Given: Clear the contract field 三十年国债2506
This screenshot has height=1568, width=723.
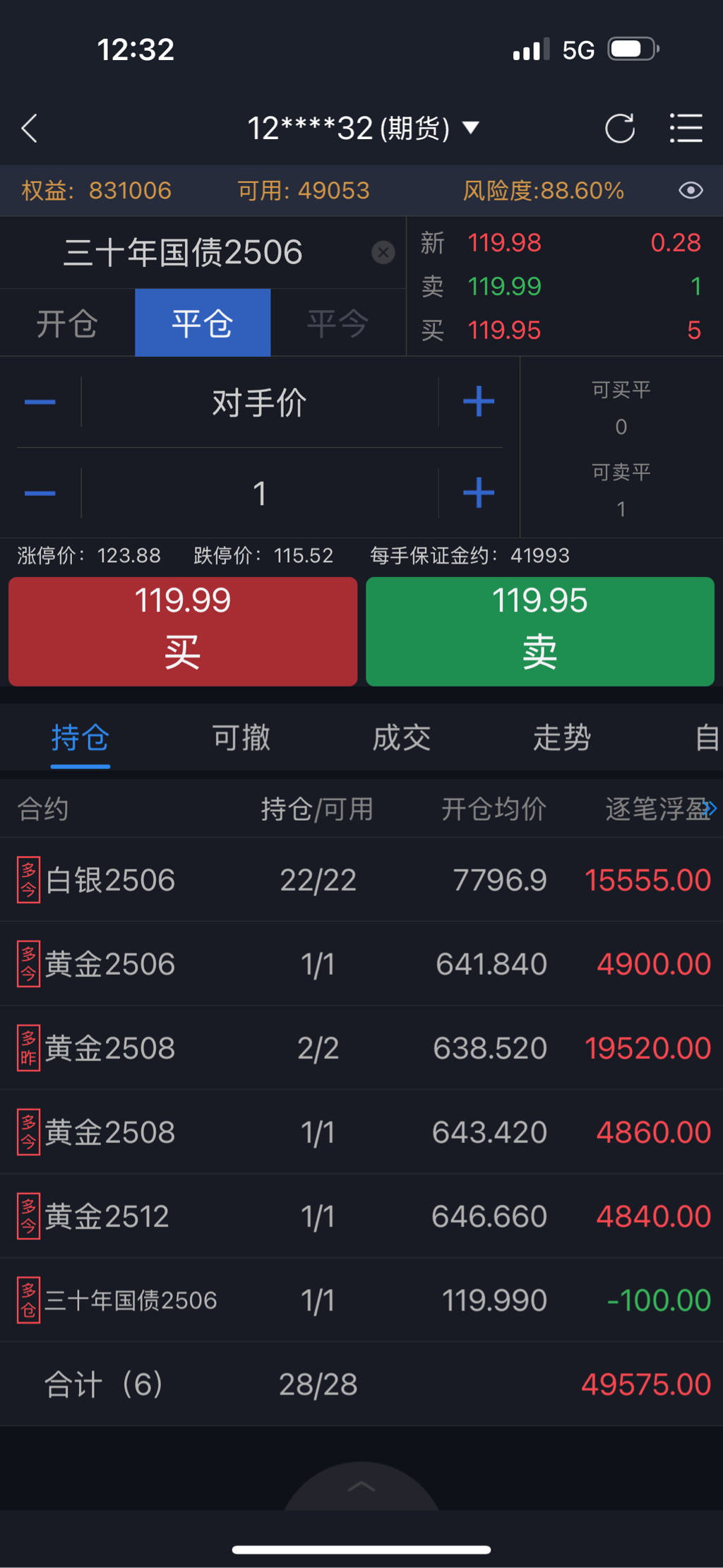Looking at the screenshot, I should click(383, 252).
